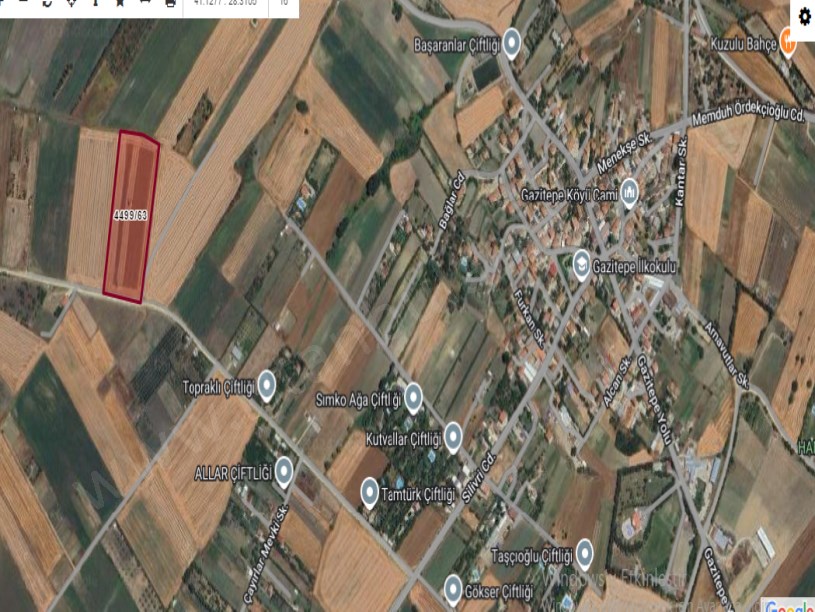Tap Gazitepe Köyü Cami marker
Screen dimensions: 815x612
[x=629, y=192]
